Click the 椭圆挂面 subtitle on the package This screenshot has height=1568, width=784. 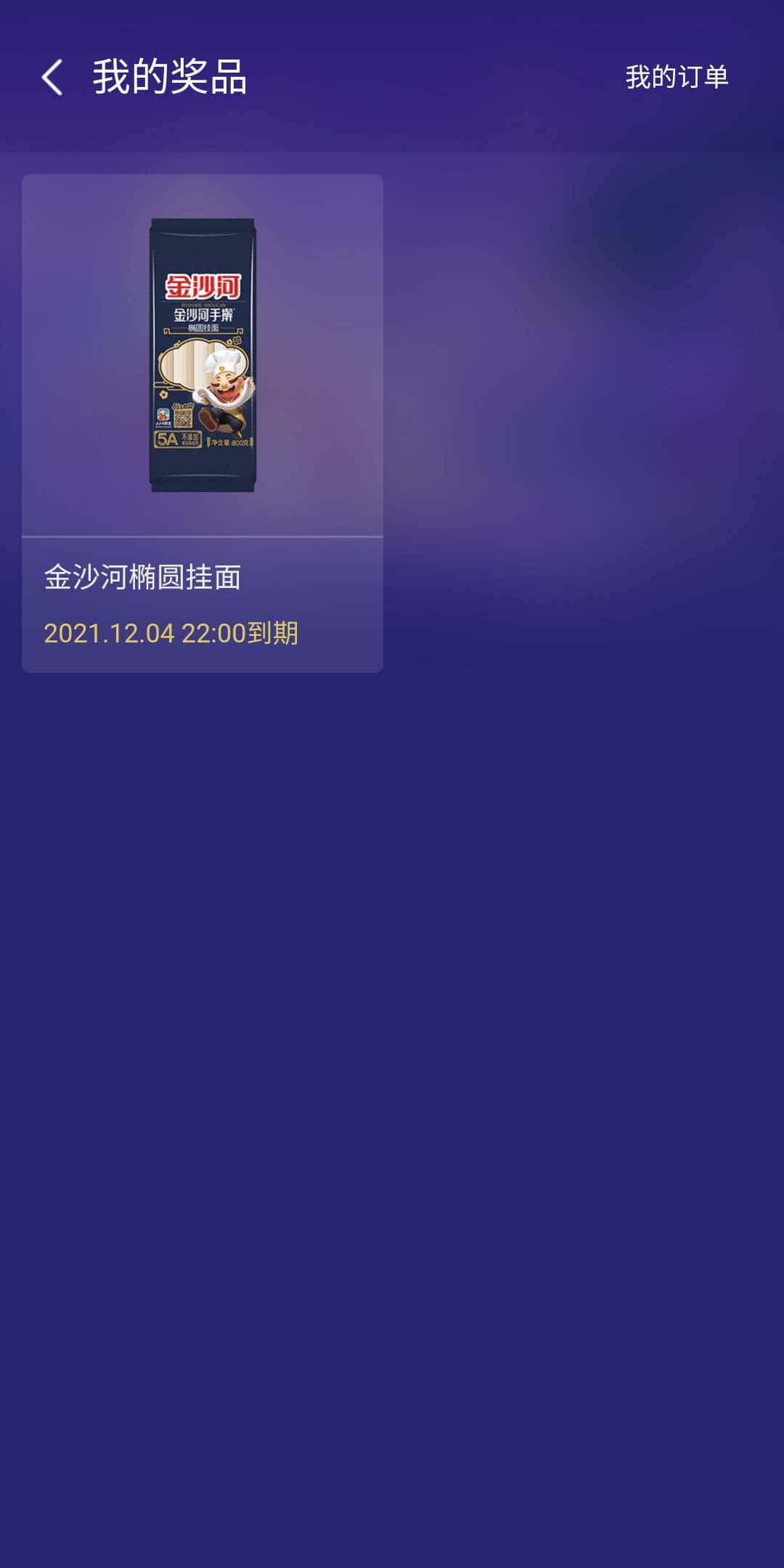(x=202, y=327)
